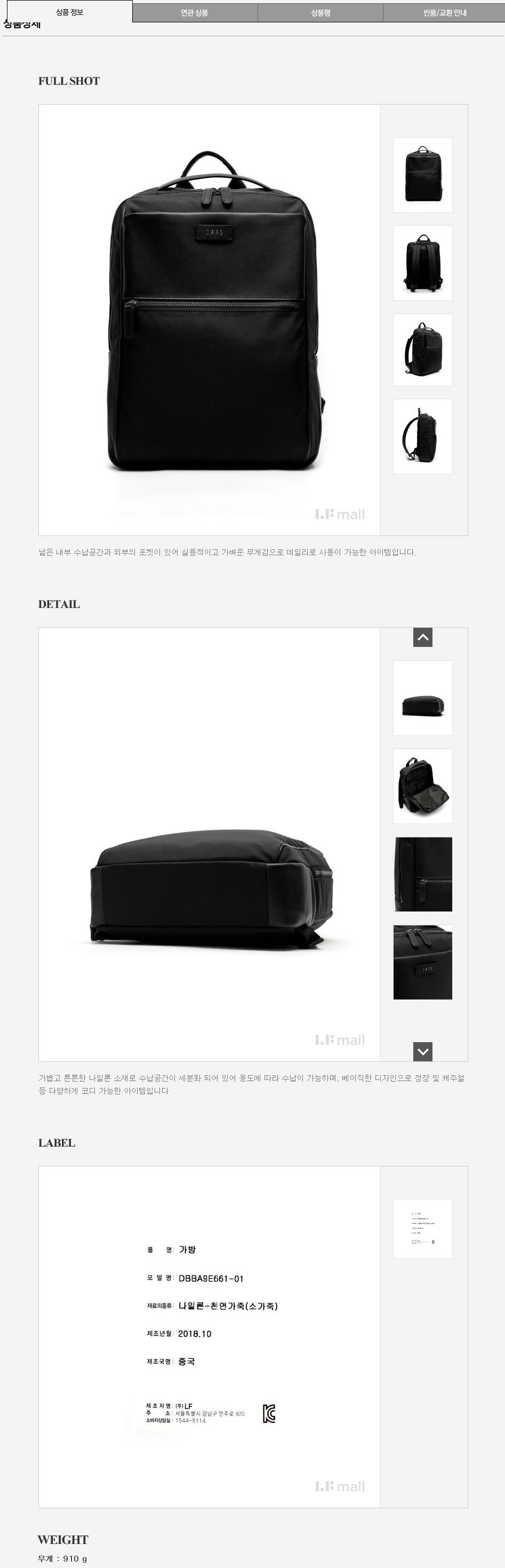Move up through the Detail thumbnail list

pos(422,637)
